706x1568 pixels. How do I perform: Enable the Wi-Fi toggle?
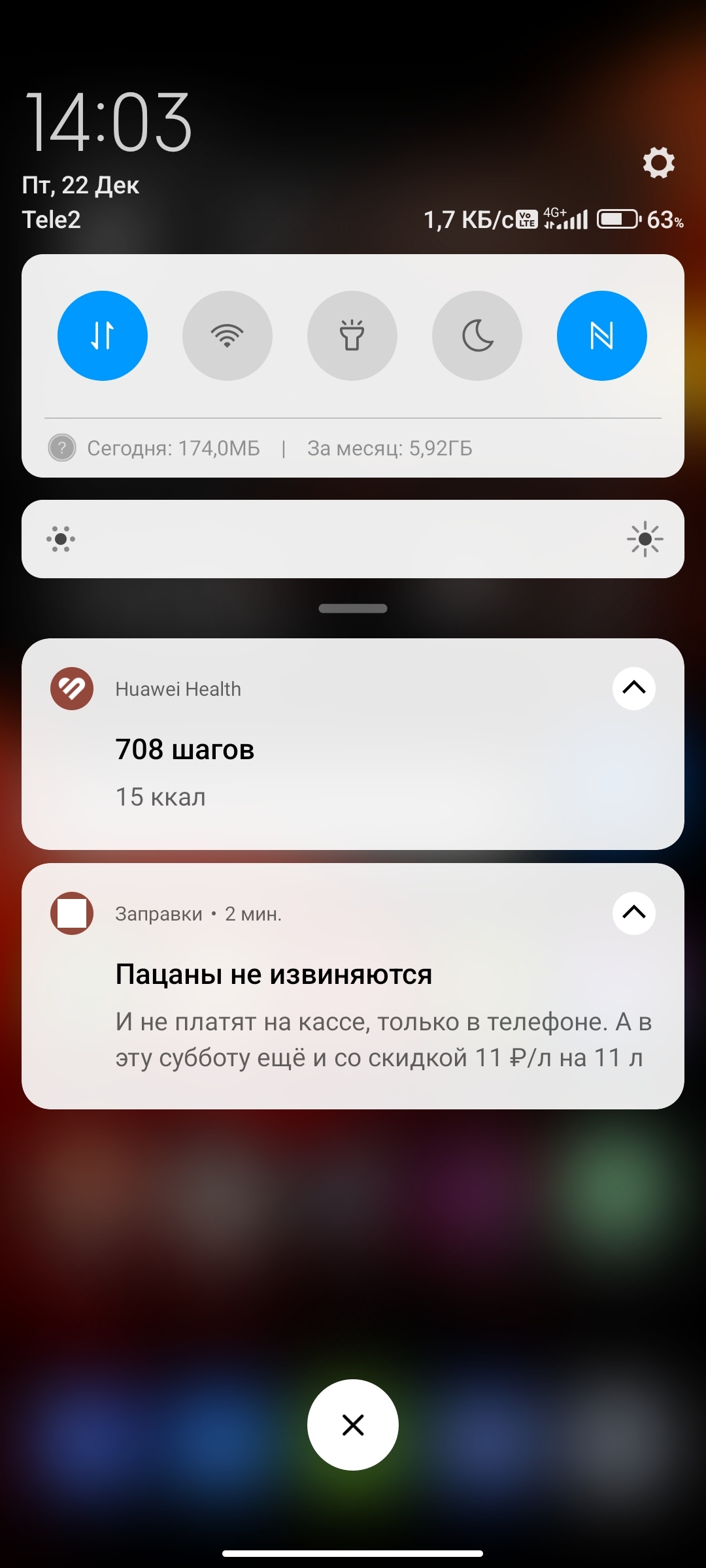[227, 336]
